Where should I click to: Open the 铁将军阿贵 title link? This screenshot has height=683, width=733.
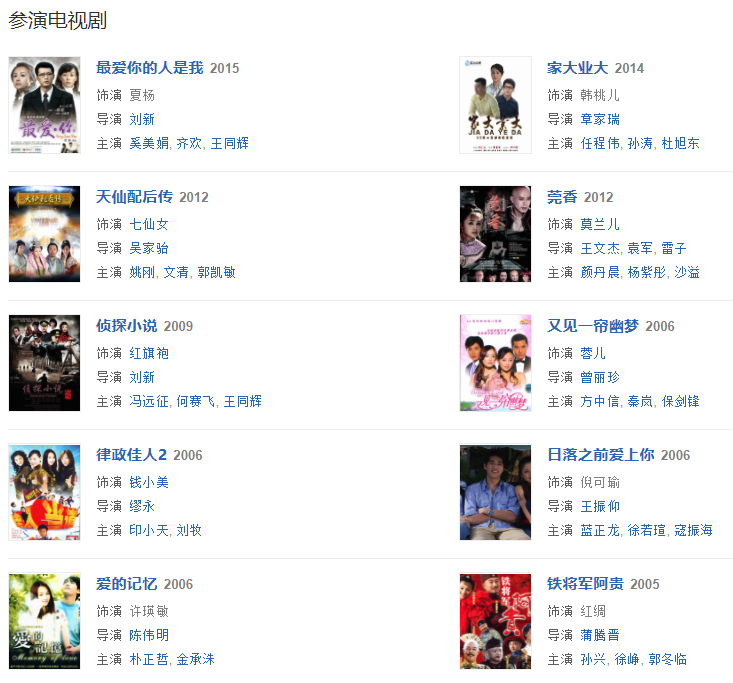coord(584,584)
